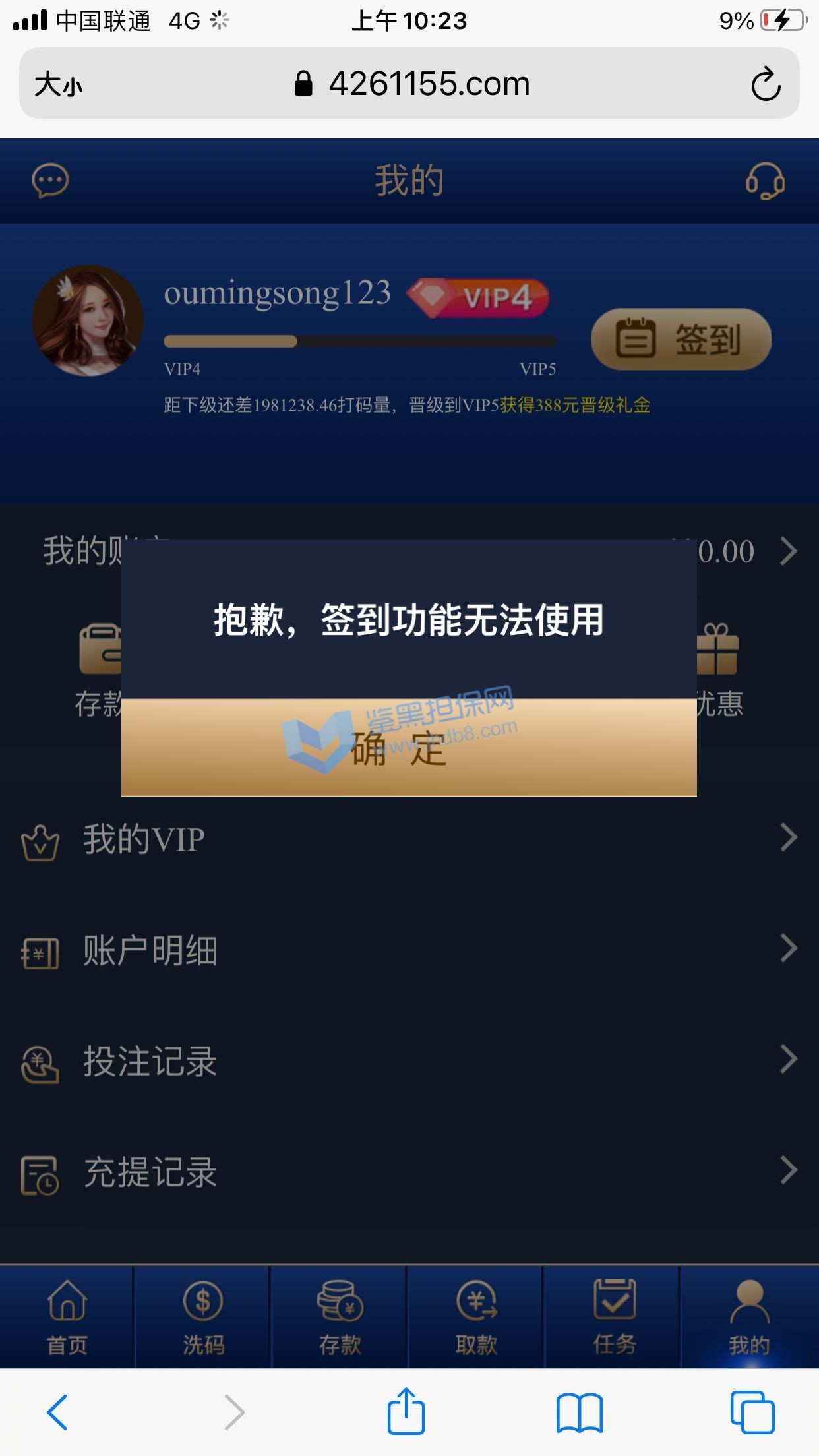Open 充提记录 deposit and withdrawal records
The image size is (819, 1456).
(409, 1172)
